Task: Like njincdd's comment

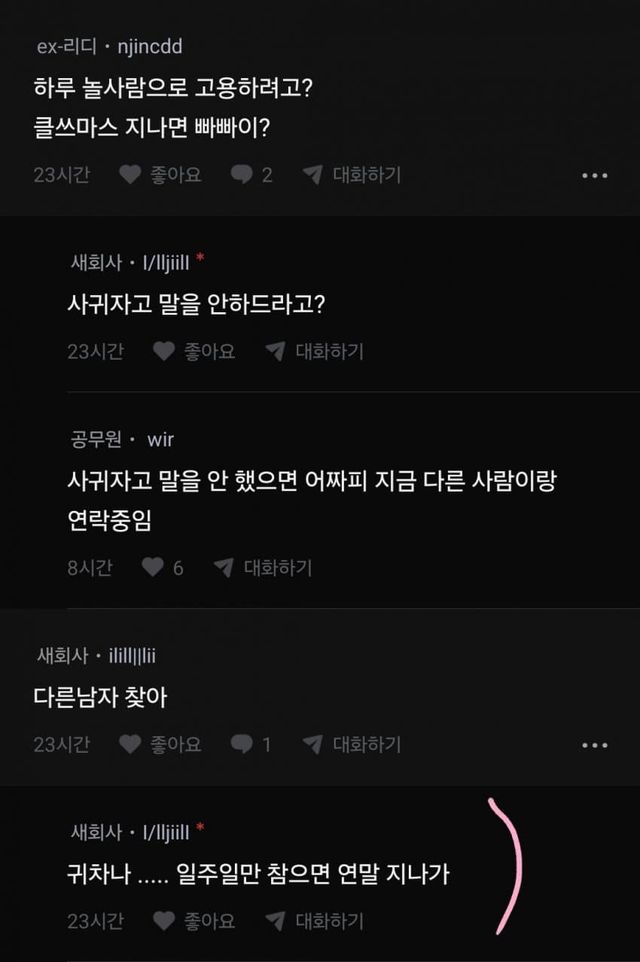Action: tap(159, 175)
